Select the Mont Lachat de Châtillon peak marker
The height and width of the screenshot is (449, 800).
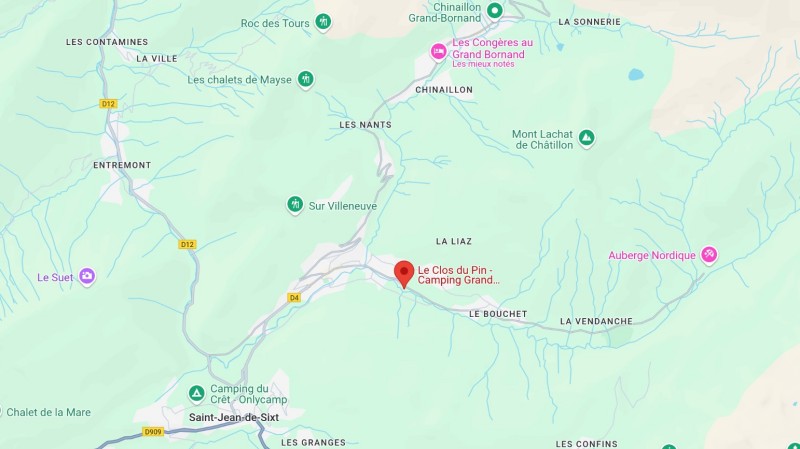coord(587,138)
